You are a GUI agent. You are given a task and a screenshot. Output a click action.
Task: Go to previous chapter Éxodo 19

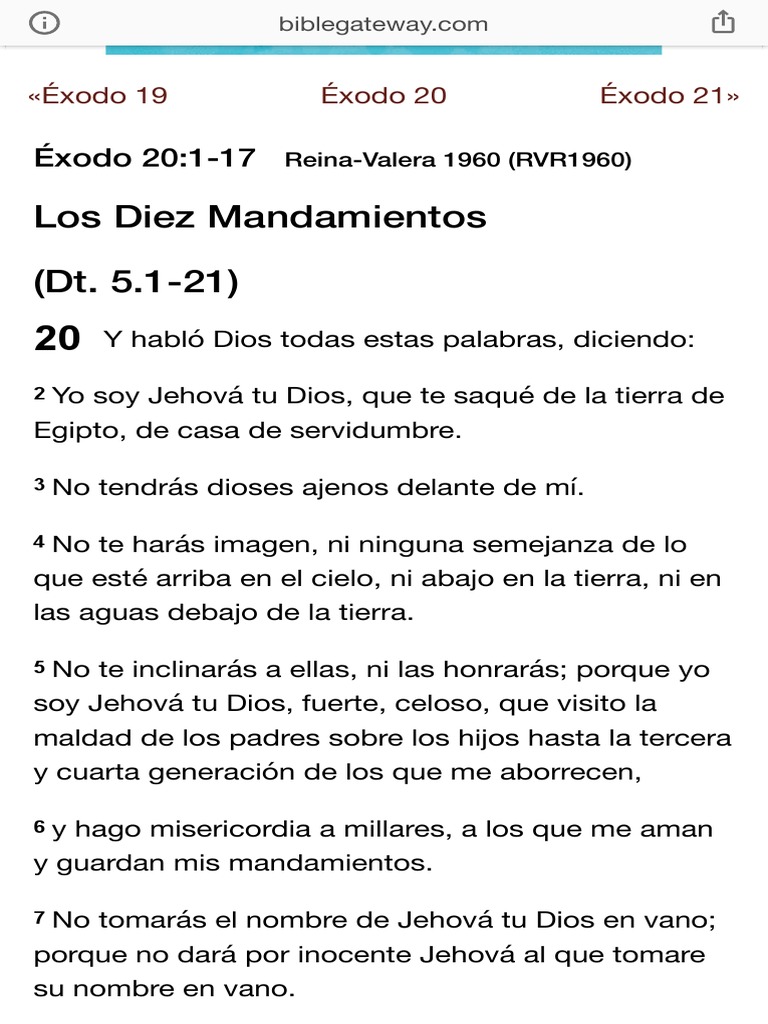[x=97, y=95]
